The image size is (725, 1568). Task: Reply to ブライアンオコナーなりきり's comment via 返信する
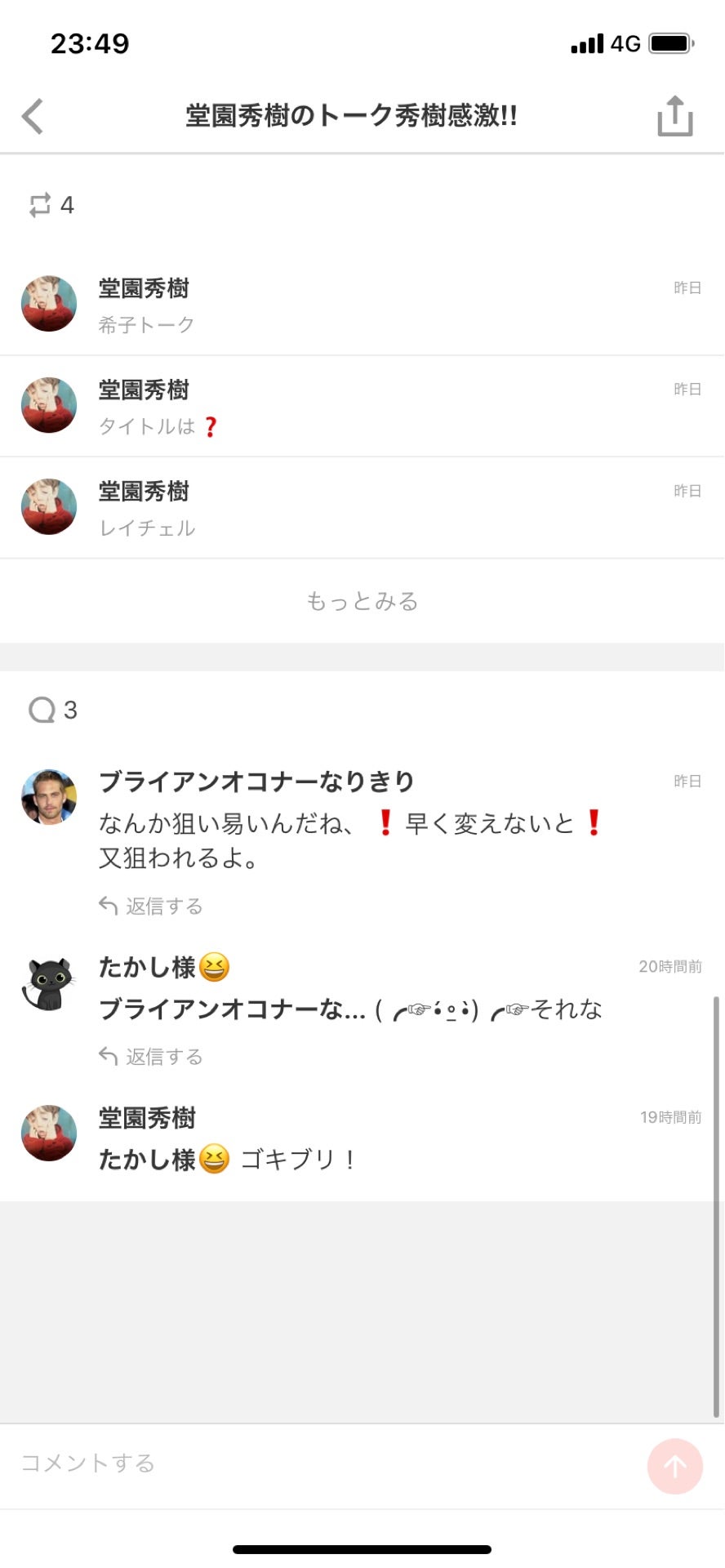coord(150,905)
